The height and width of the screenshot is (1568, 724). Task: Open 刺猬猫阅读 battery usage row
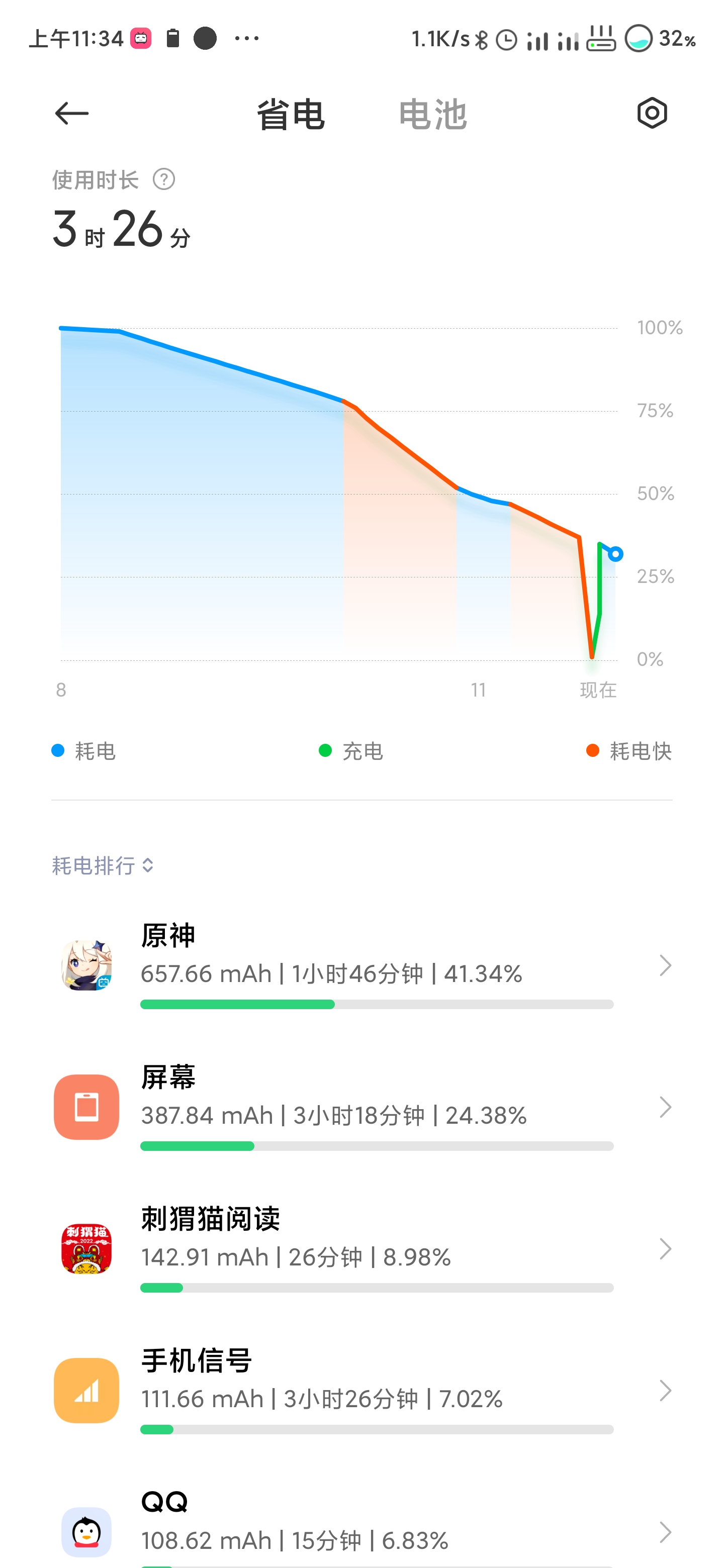coord(361,1249)
